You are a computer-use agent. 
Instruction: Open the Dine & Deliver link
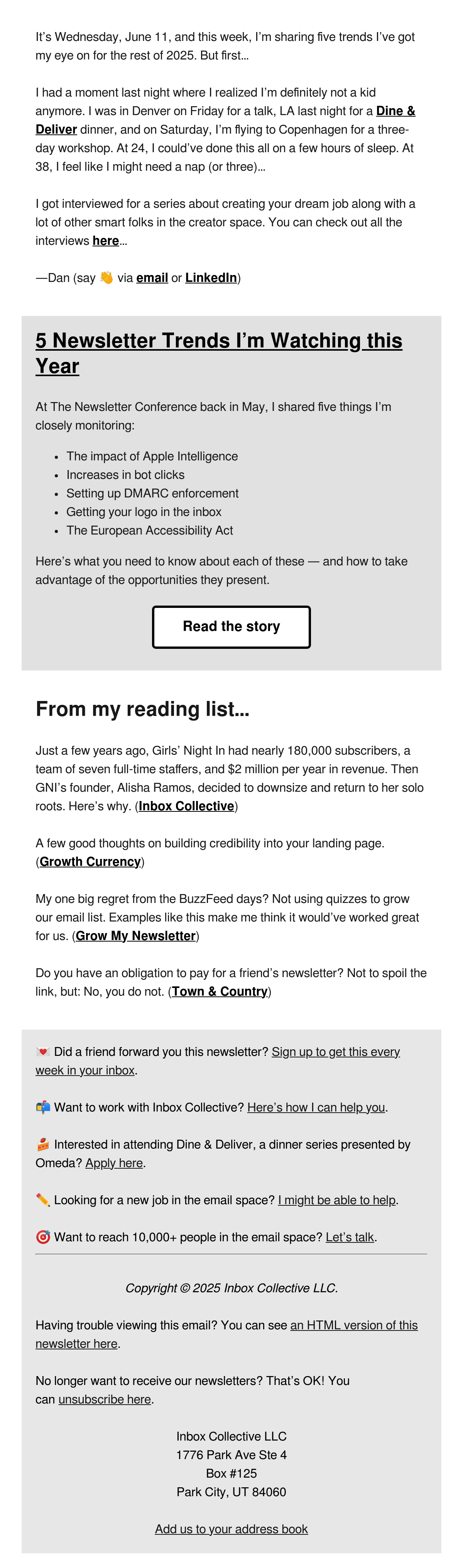pos(395,111)
